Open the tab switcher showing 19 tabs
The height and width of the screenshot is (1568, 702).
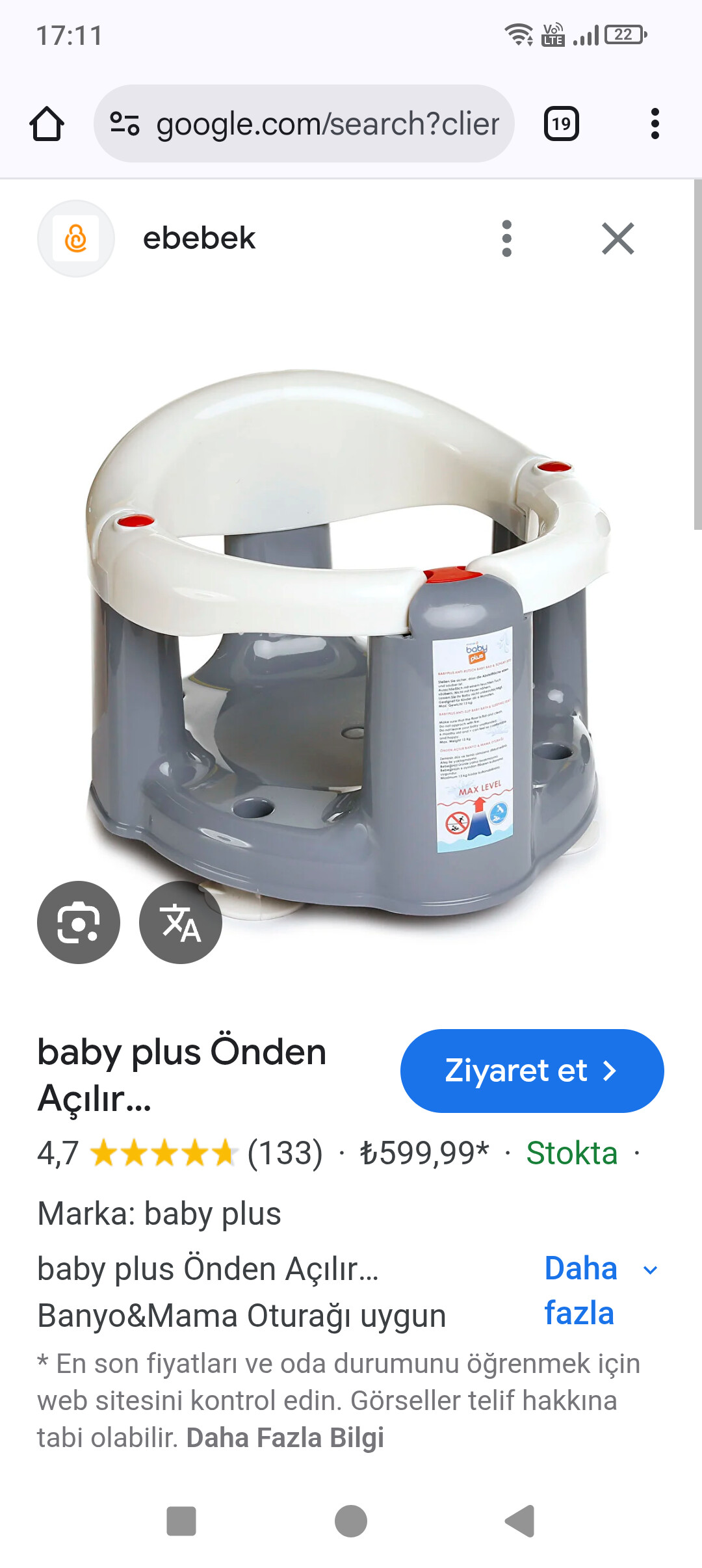click(x=561, y=124)
